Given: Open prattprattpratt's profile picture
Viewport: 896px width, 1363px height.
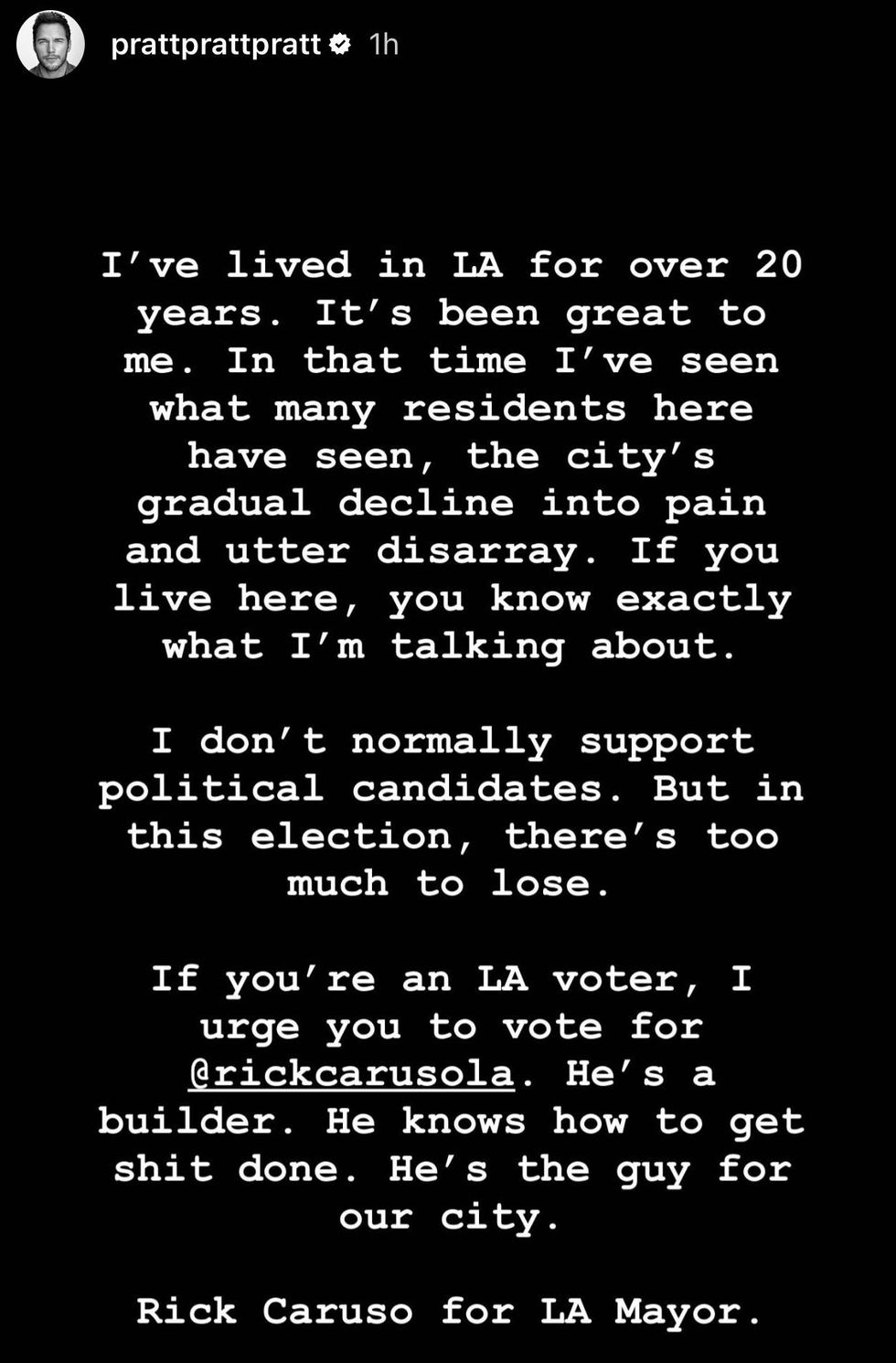Looking at the screenshot, I should point(50,45).
